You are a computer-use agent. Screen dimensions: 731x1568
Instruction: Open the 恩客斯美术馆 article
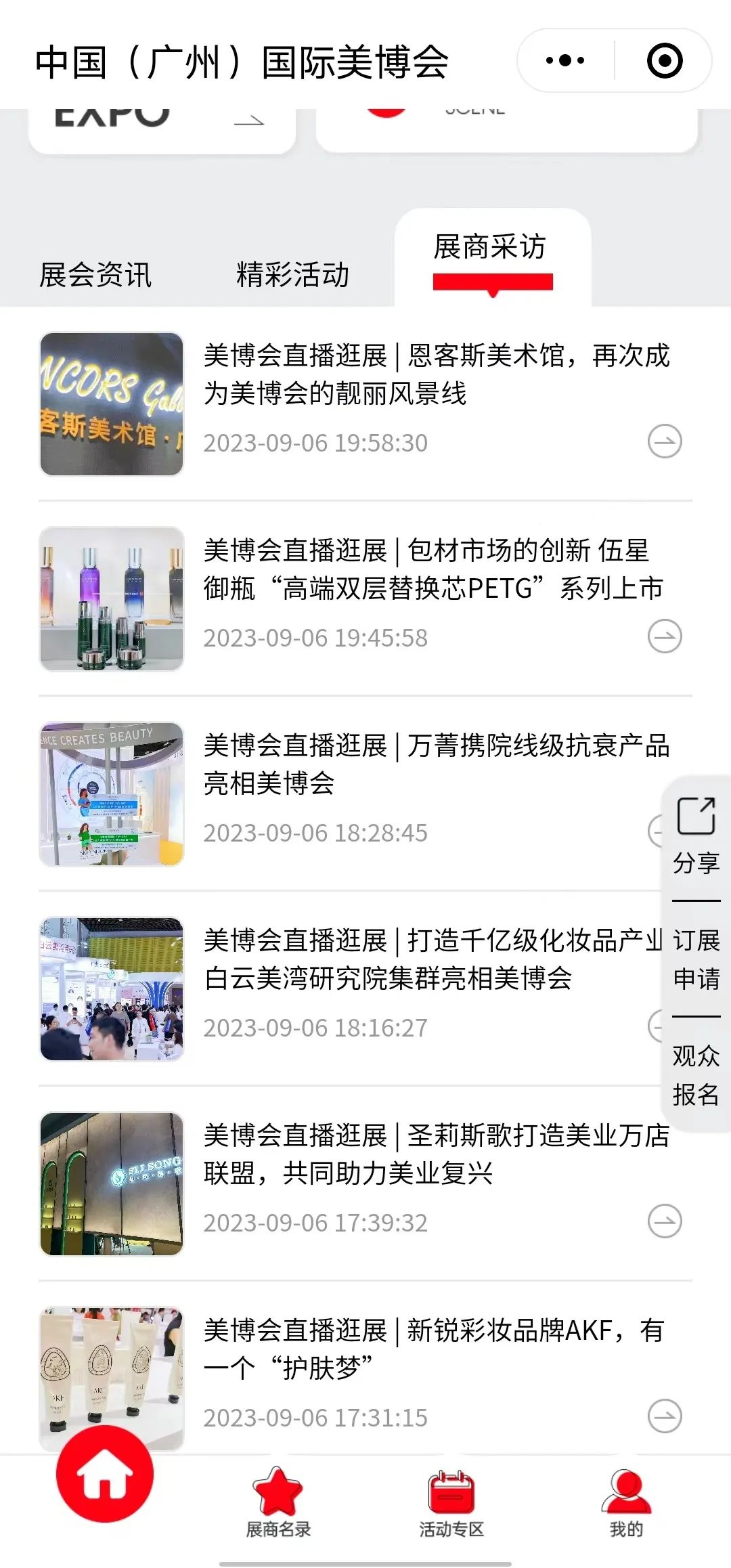click(436, 374)
